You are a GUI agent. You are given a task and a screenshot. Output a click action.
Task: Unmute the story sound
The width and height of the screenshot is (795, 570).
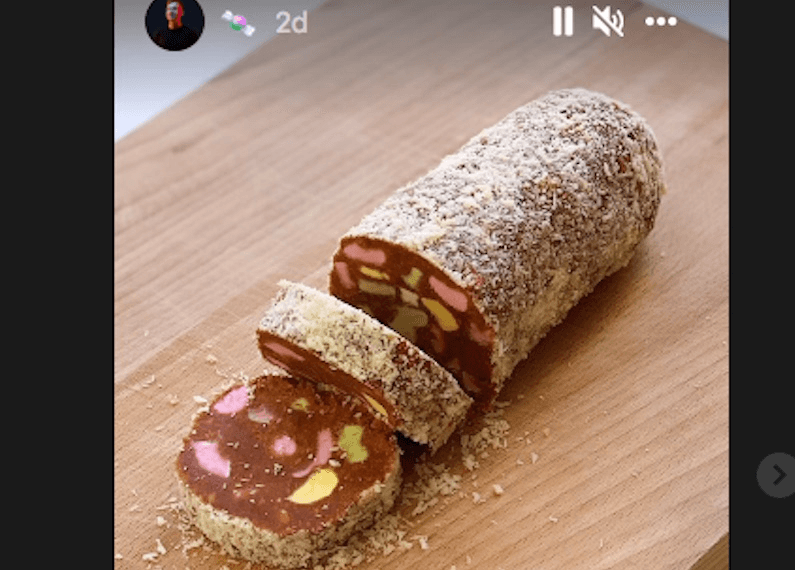tap(608, 22)
